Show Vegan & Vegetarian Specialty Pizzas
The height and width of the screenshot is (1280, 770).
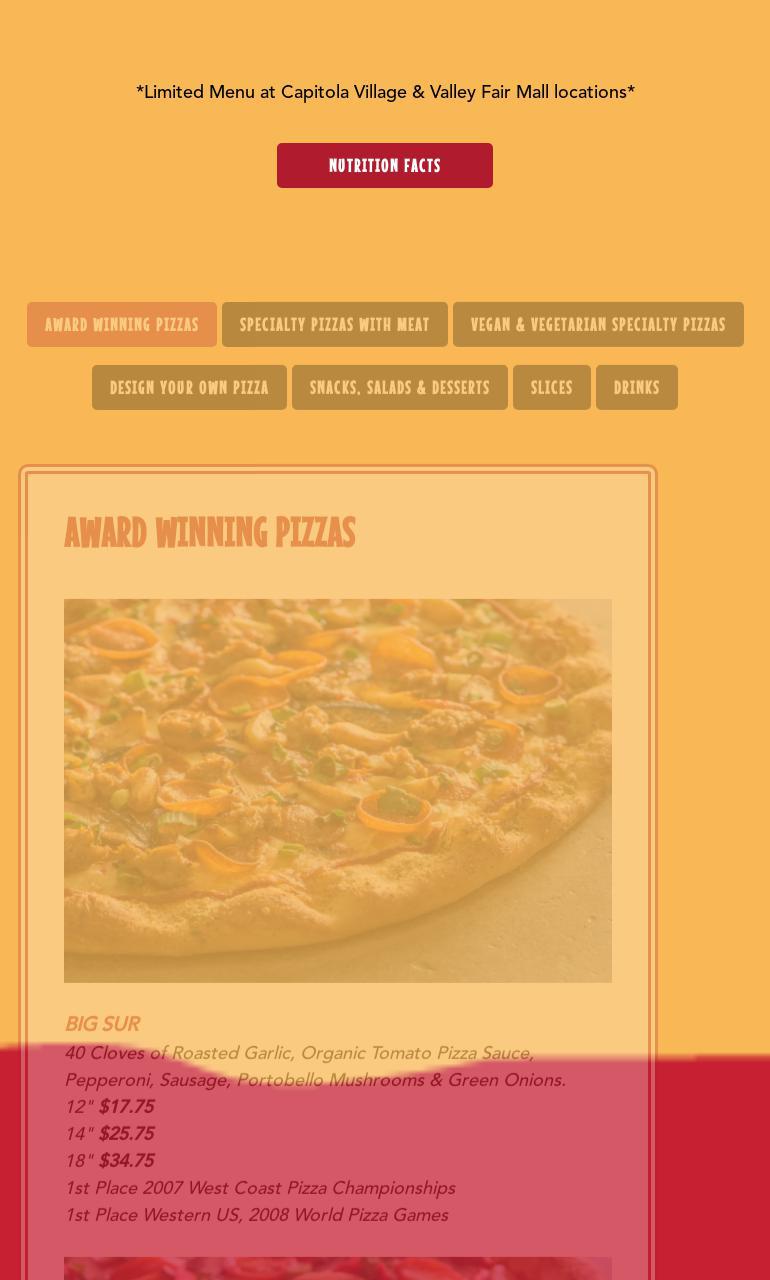click(x=597, y=324)
